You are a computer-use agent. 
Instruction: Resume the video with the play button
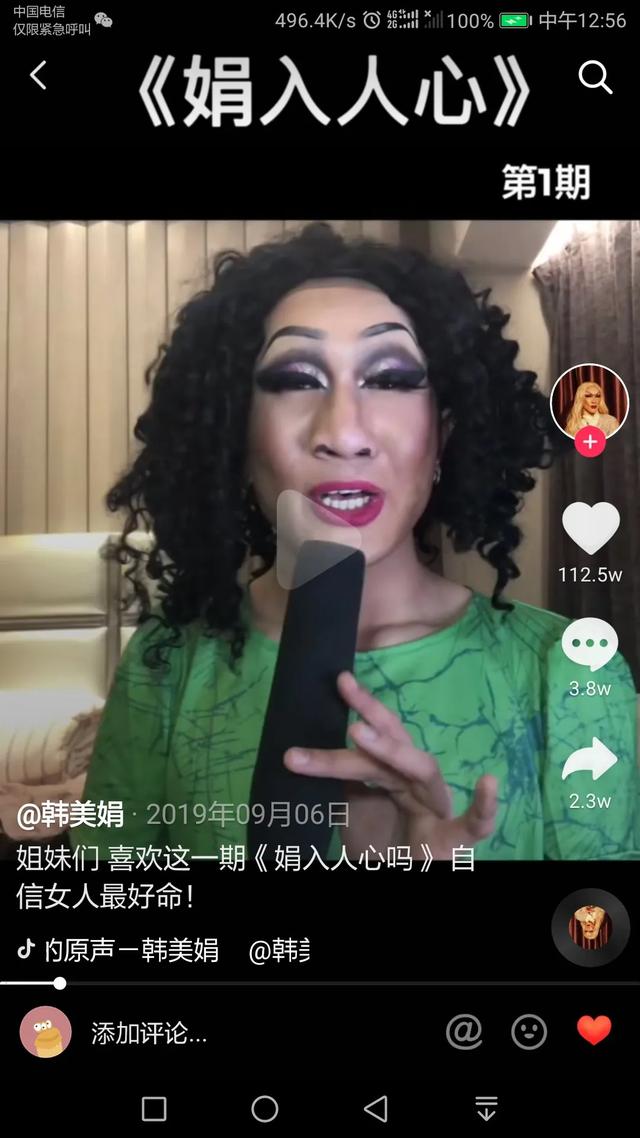tap(318, 539)
